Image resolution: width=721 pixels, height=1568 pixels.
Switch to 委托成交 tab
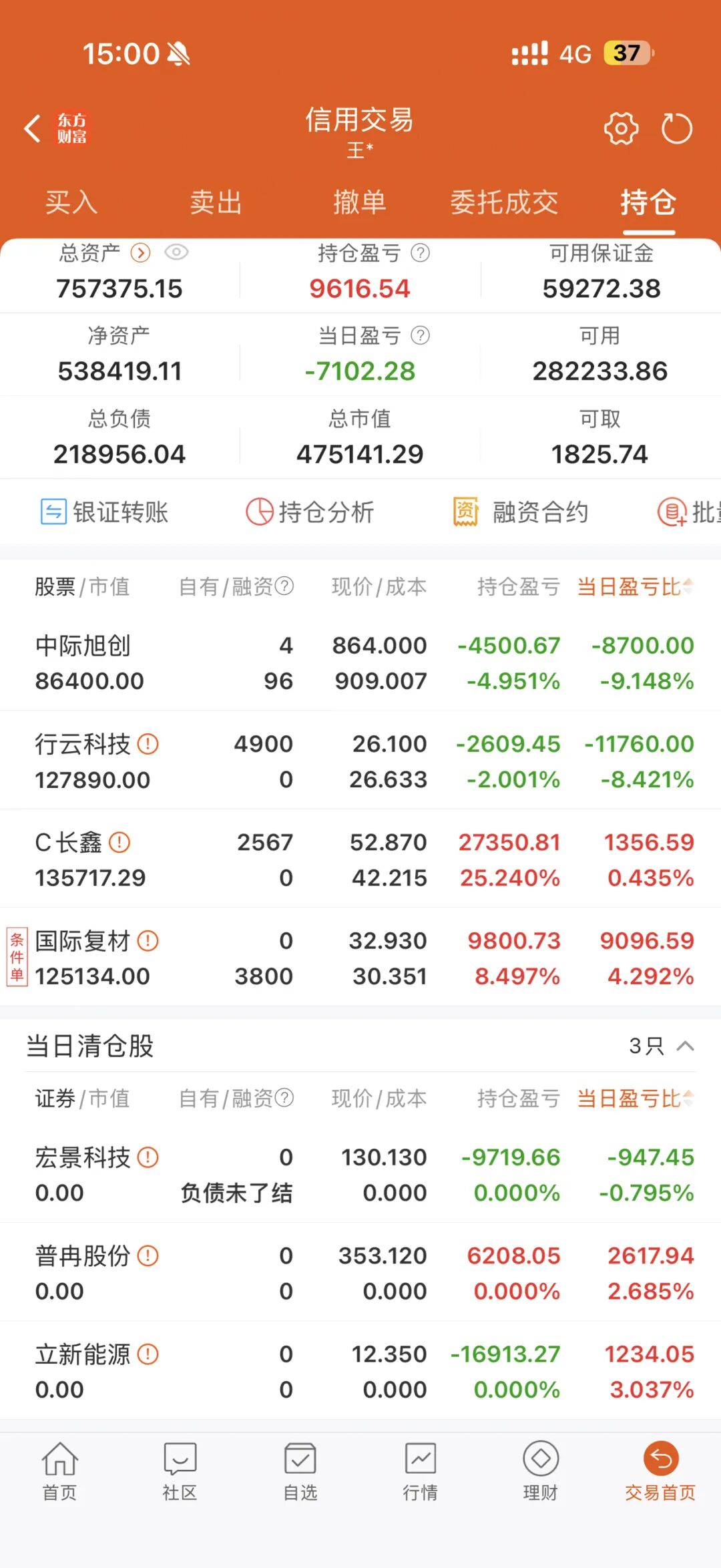click(504, 202)
